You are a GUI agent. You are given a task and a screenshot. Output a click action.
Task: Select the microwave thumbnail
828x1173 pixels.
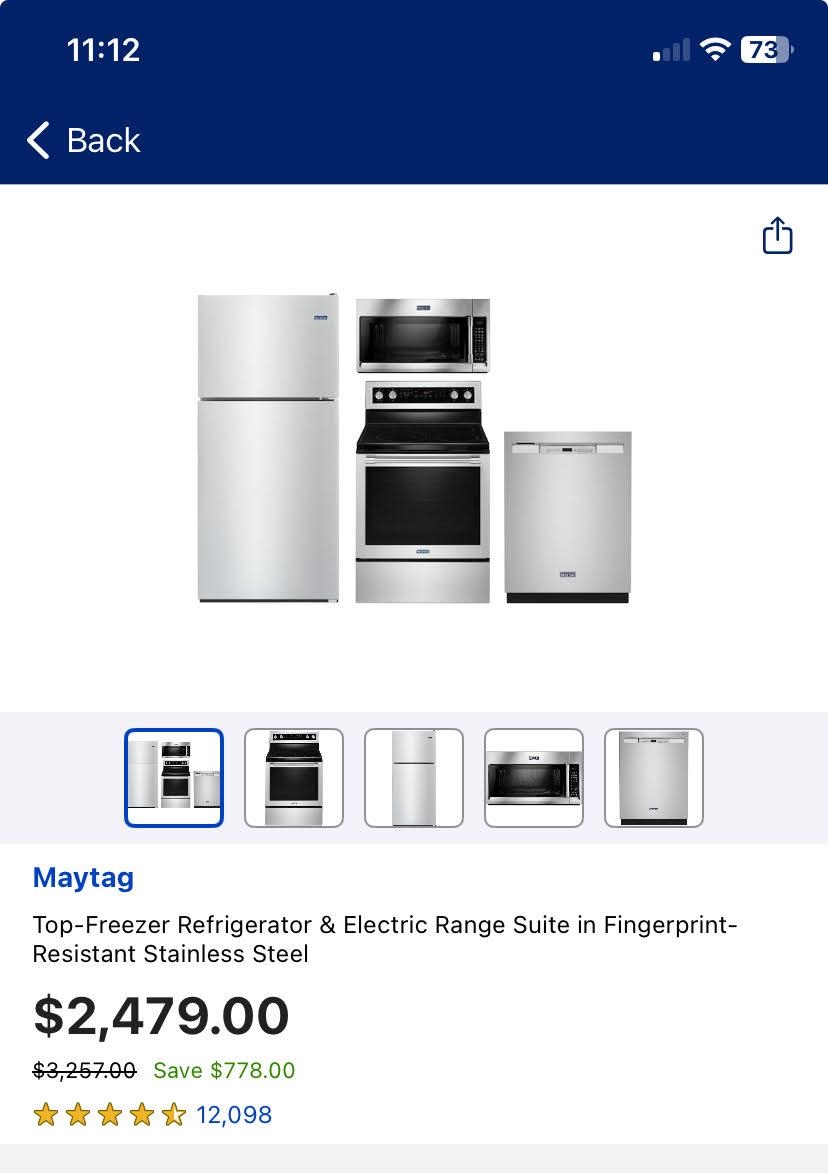[534, 778]
